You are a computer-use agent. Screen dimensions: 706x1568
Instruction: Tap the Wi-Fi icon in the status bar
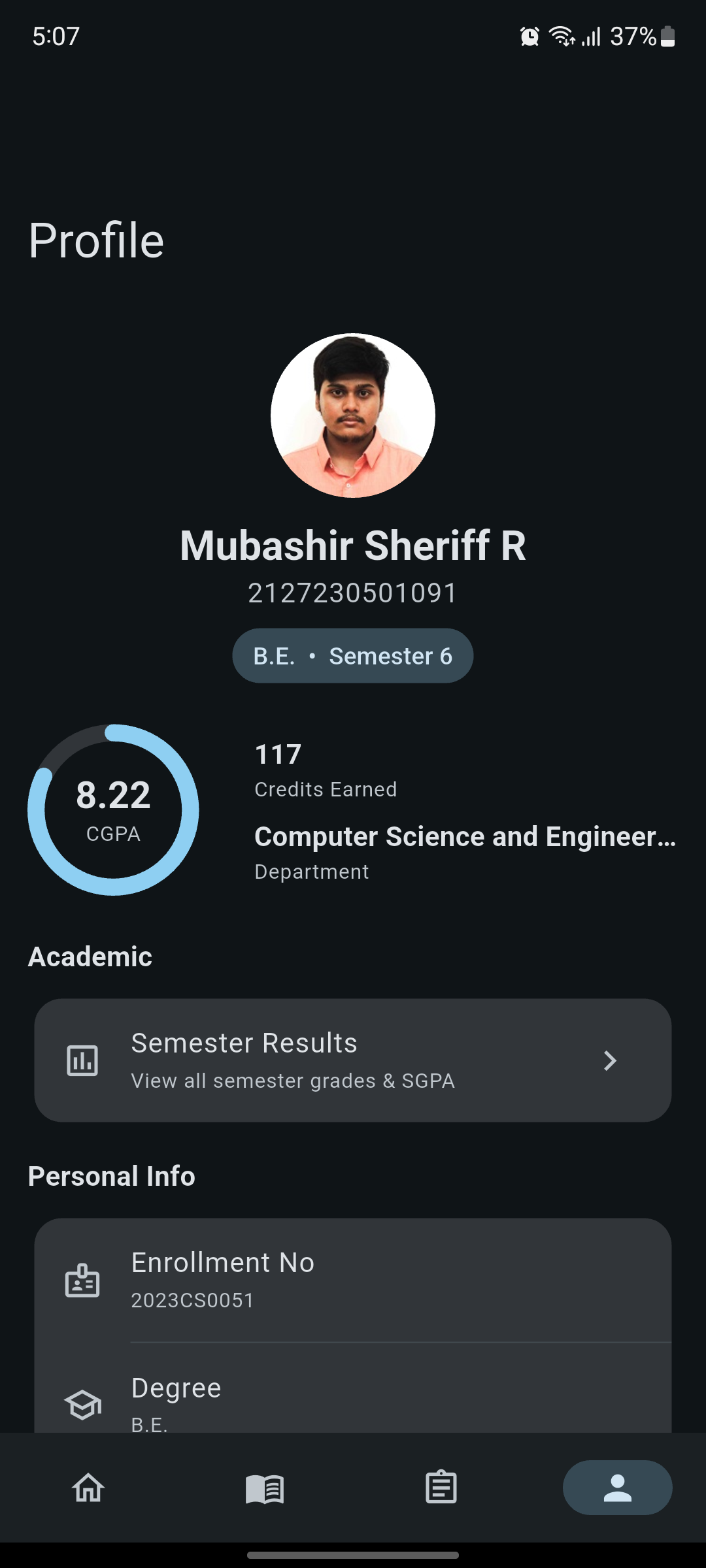pyautogui.click(x=561, y=36)
